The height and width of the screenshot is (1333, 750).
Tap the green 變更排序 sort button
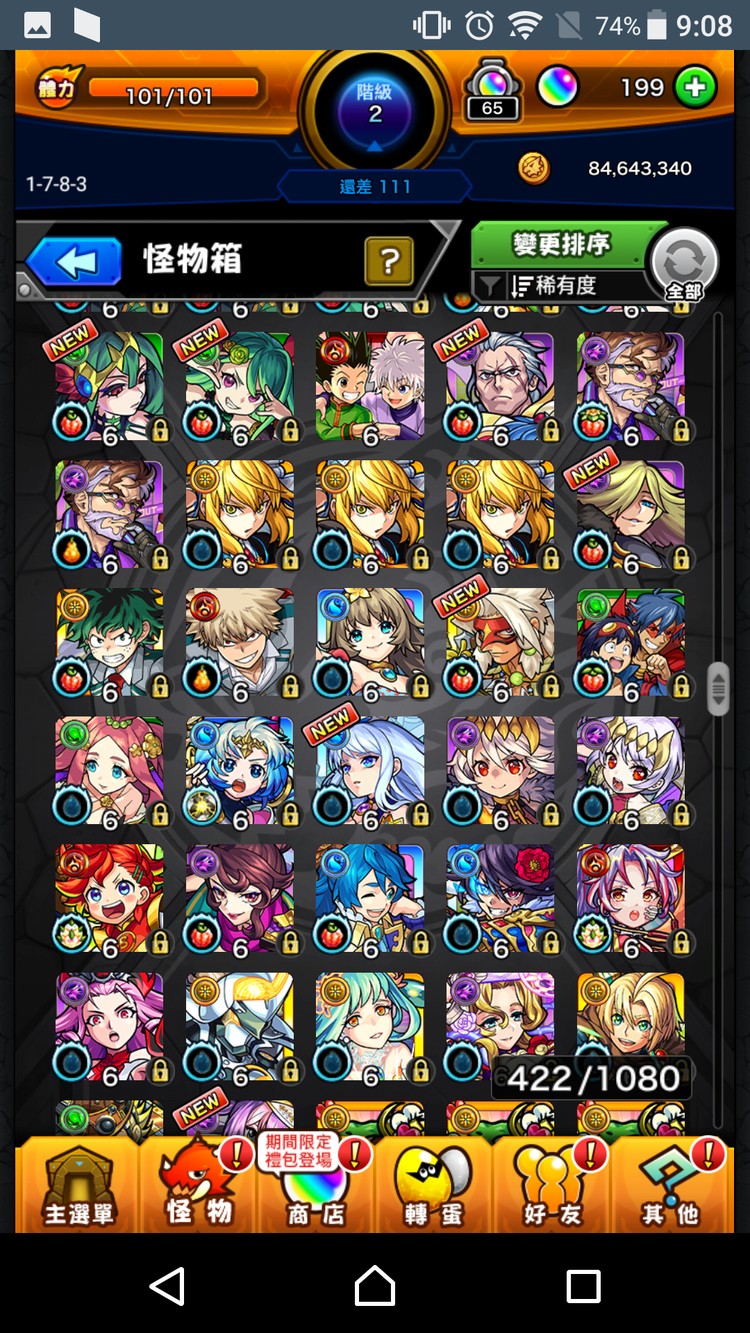click(x=560, y=244)
